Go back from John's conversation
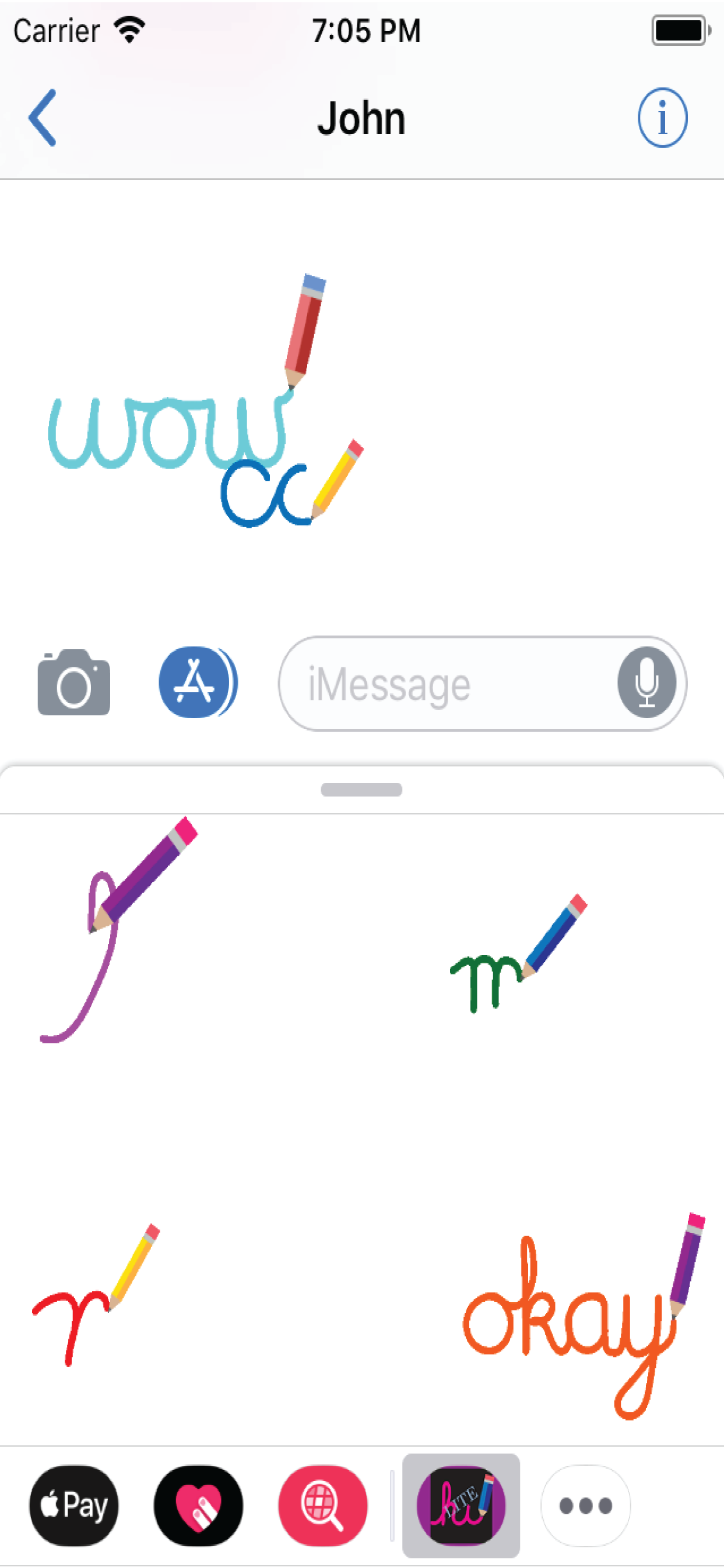 (x=43, y=117)
